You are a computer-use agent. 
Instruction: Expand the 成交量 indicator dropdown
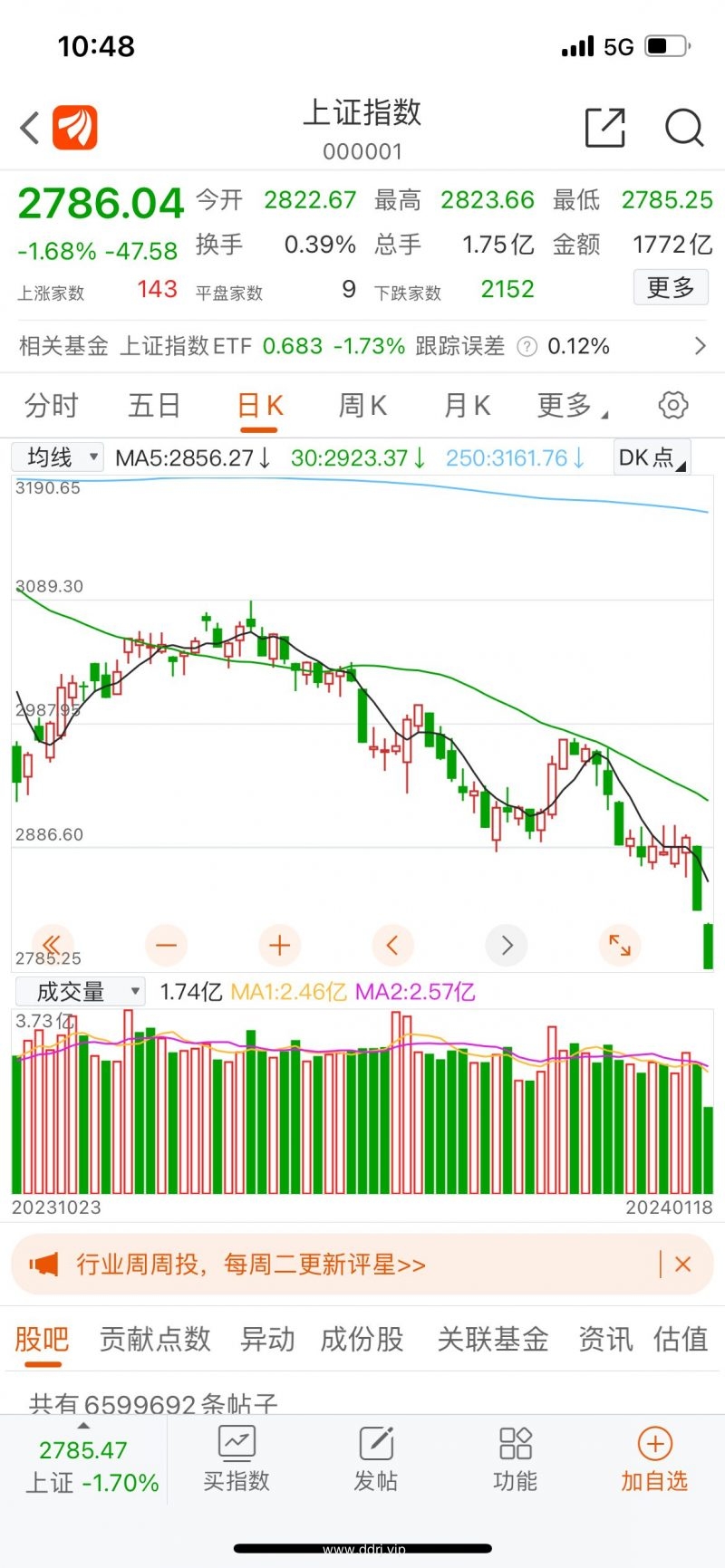pyautogui.click(x=80, y=992)
